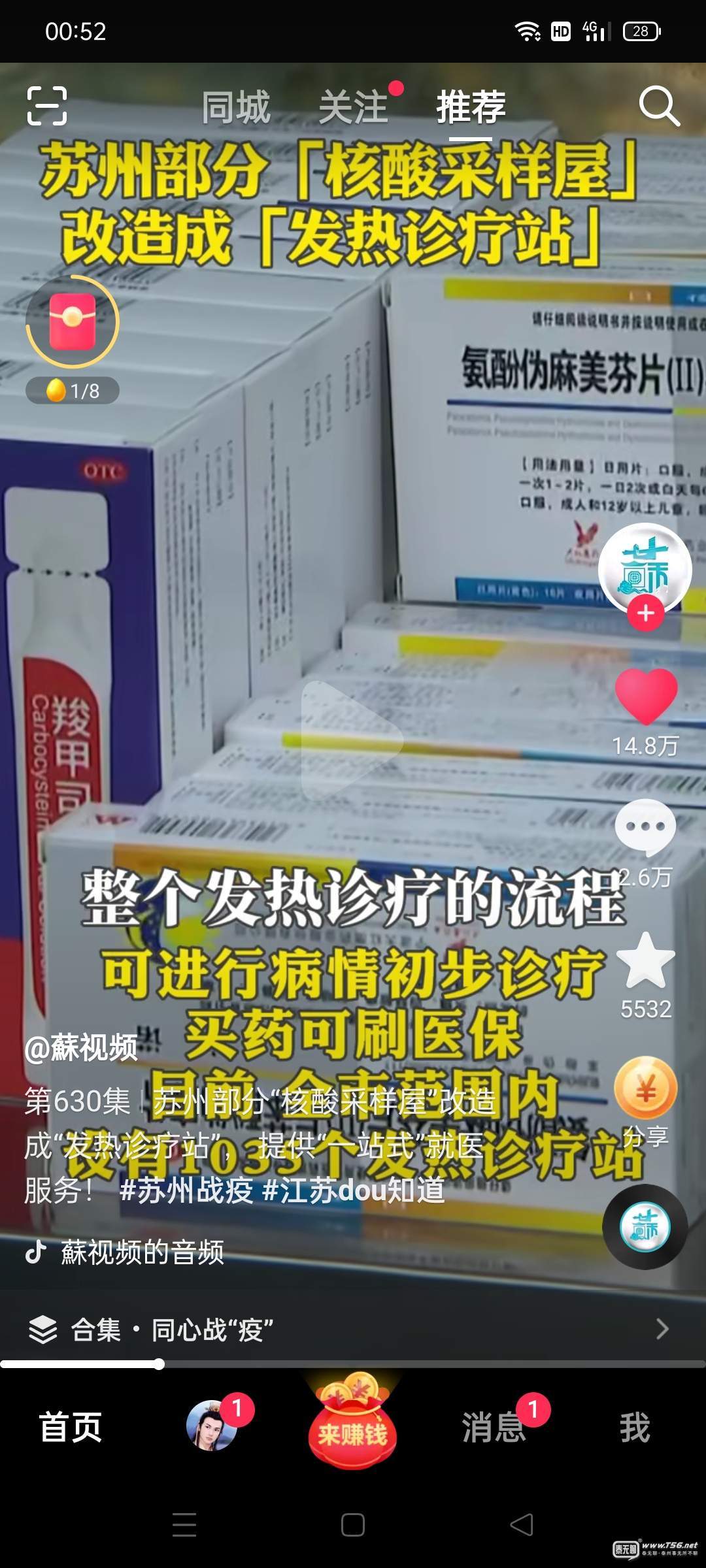Open the scan icon
706x1568 pixels.
coord(47,106)
